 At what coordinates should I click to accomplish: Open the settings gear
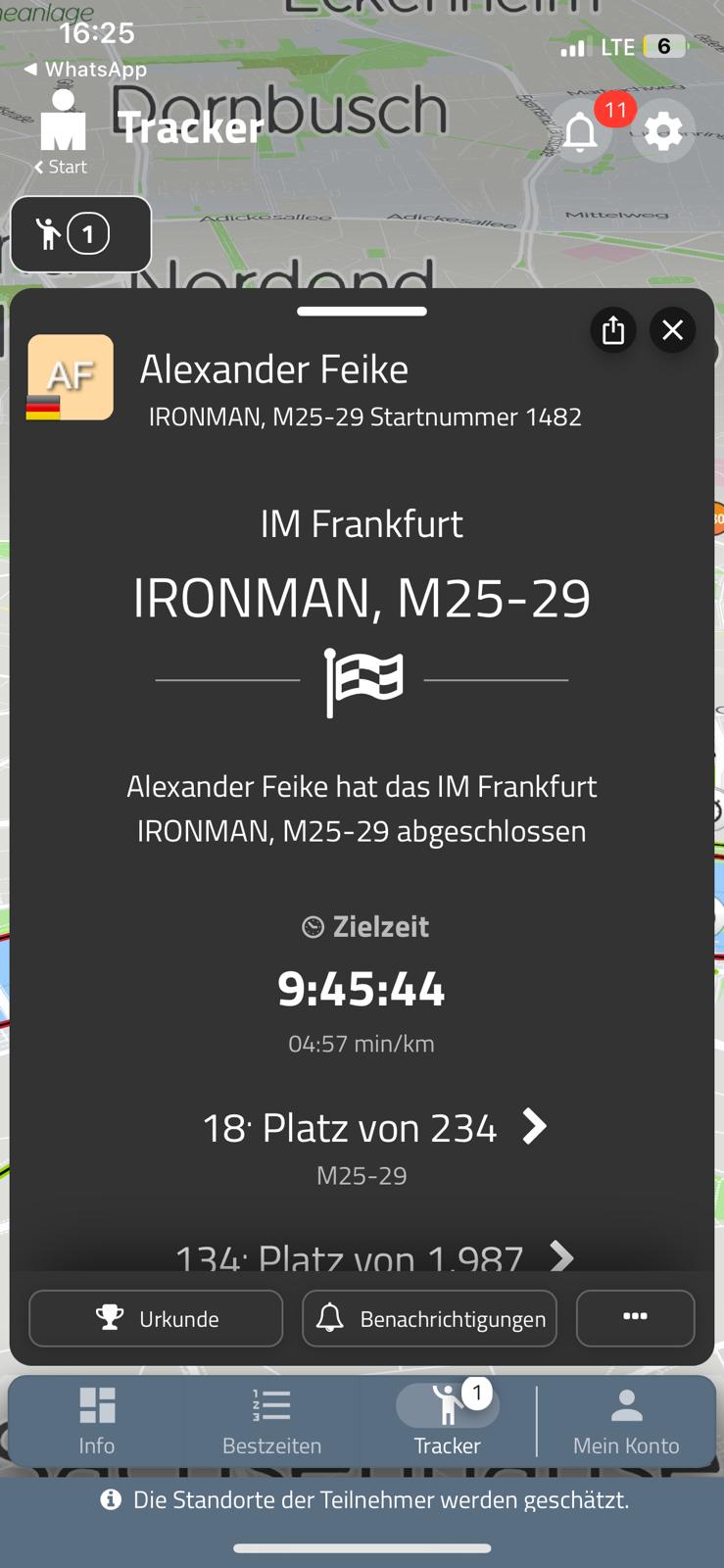(663, 131)
